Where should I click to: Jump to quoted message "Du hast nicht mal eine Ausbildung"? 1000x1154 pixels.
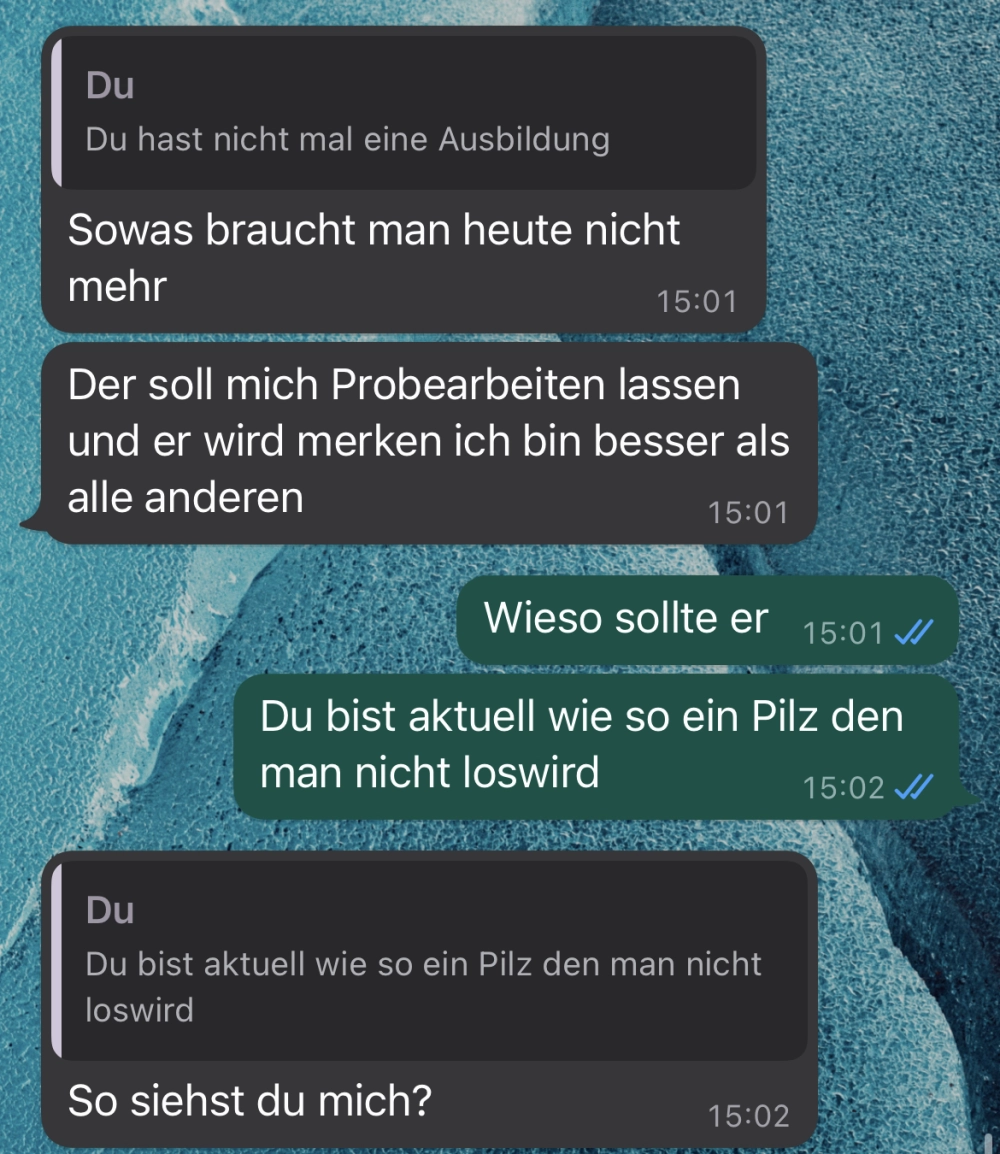(x=405, y=112)
